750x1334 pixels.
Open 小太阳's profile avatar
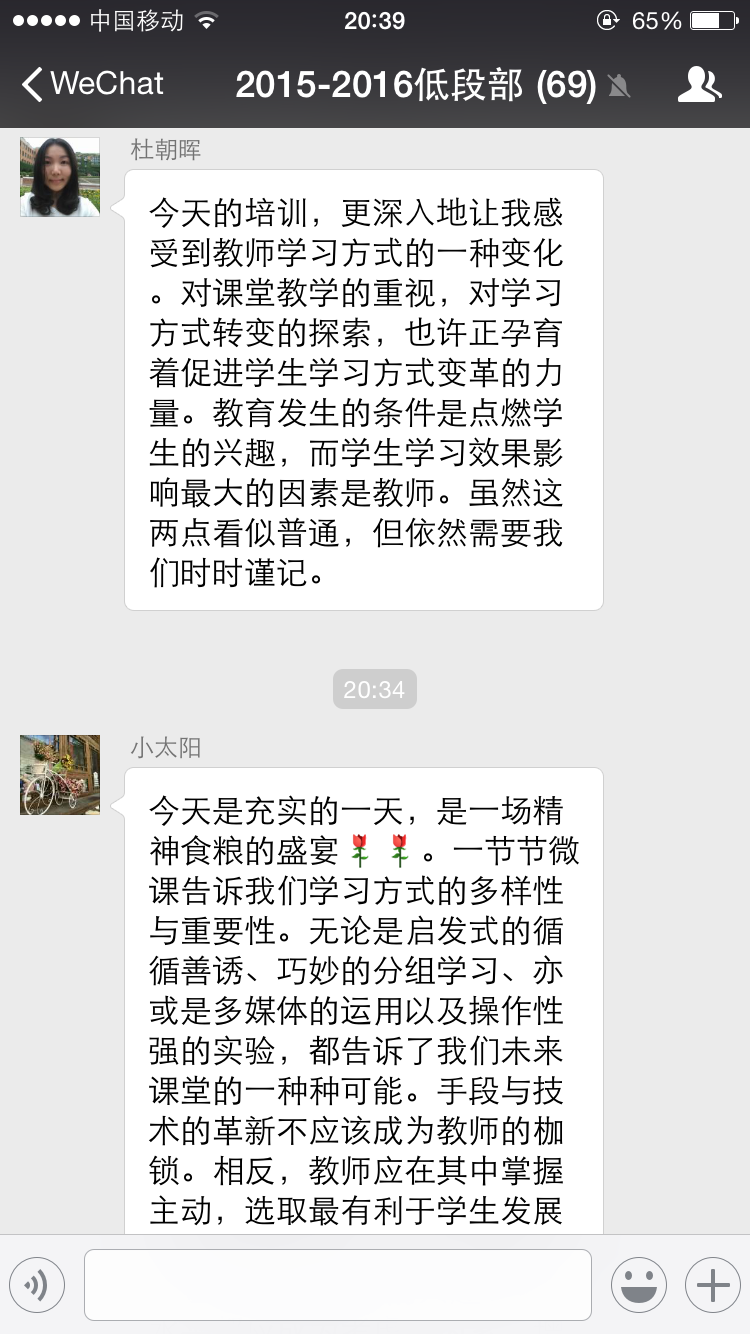[x=60, y=775]
